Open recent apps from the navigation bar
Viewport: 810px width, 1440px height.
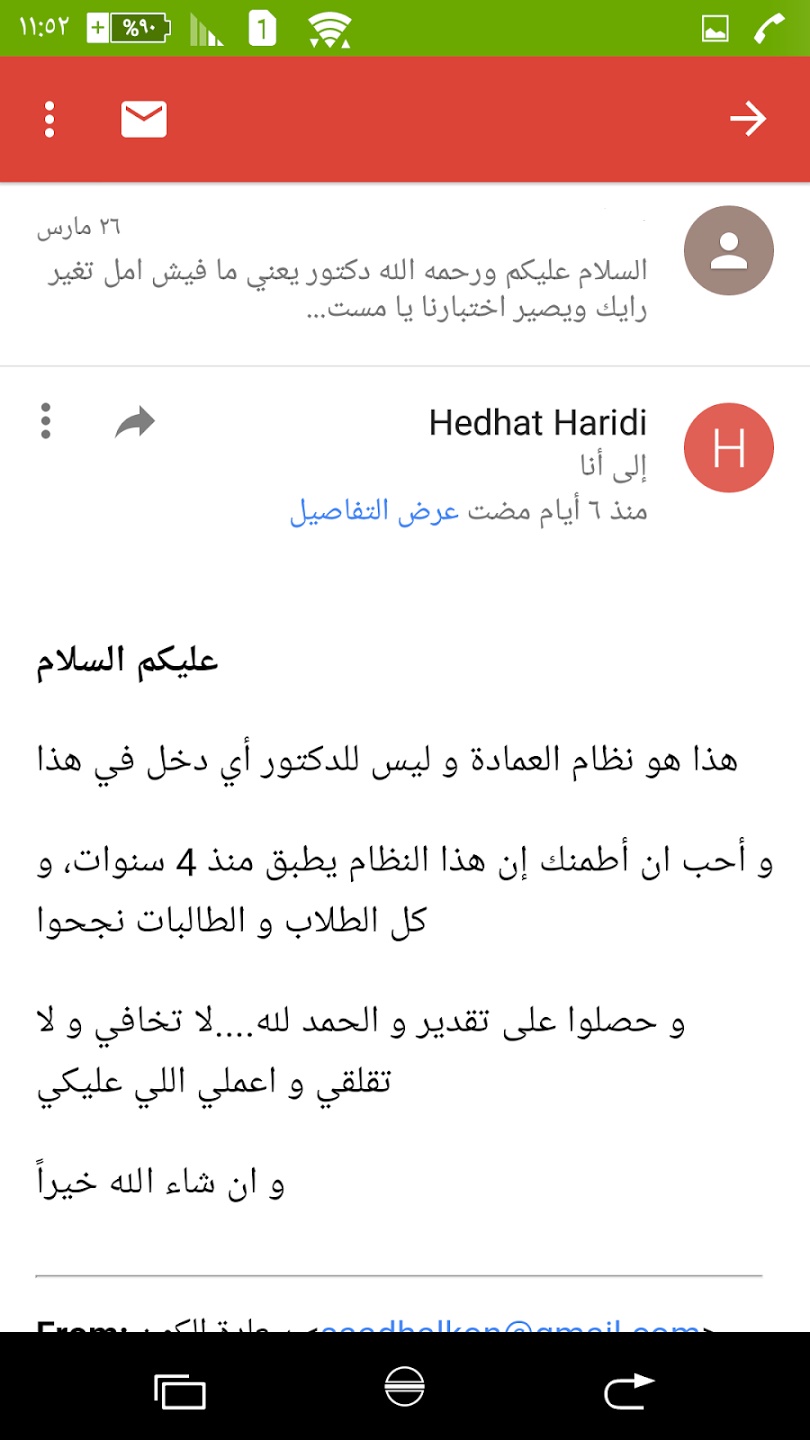tap(180, 1391)
